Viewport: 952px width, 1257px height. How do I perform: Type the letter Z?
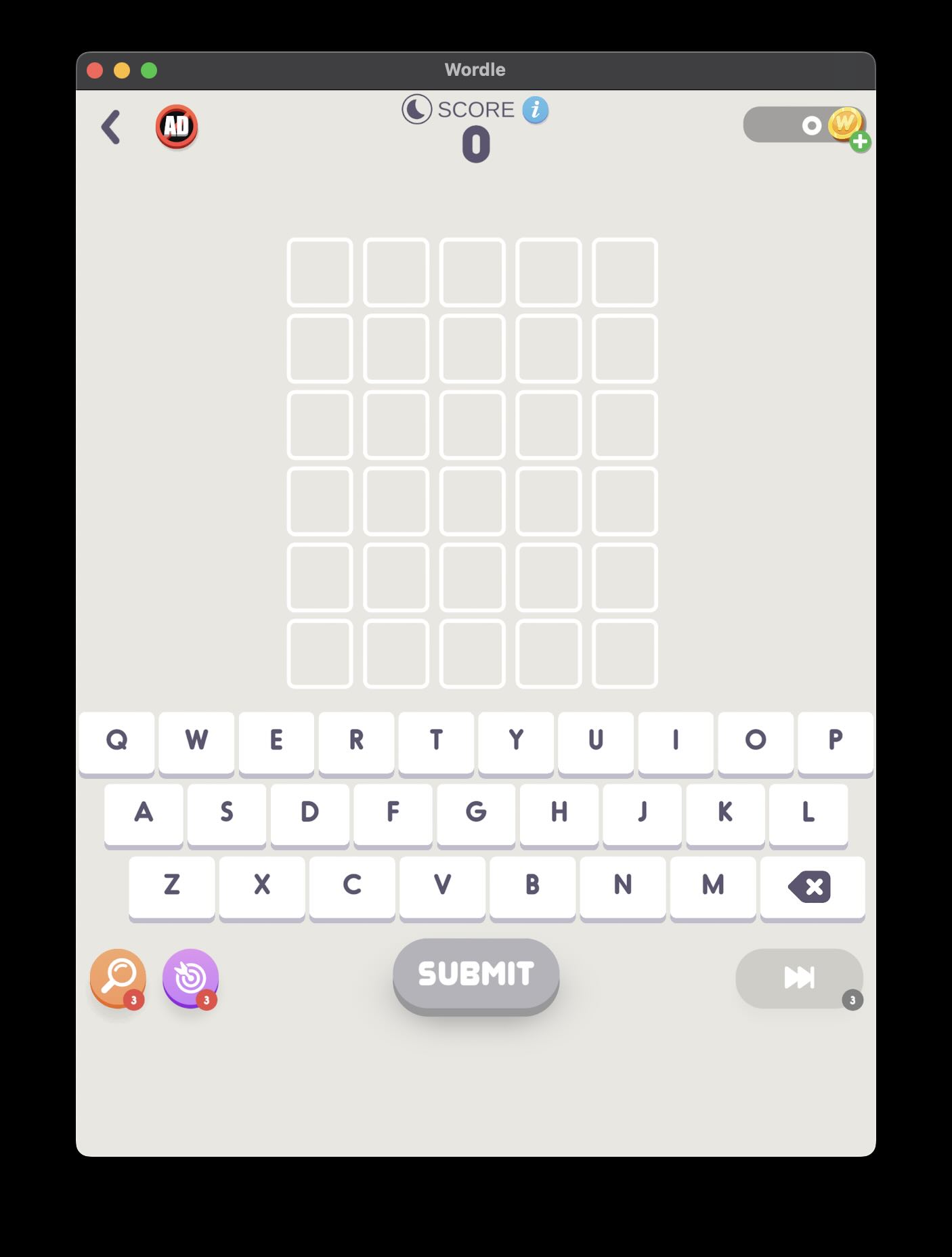172,885
